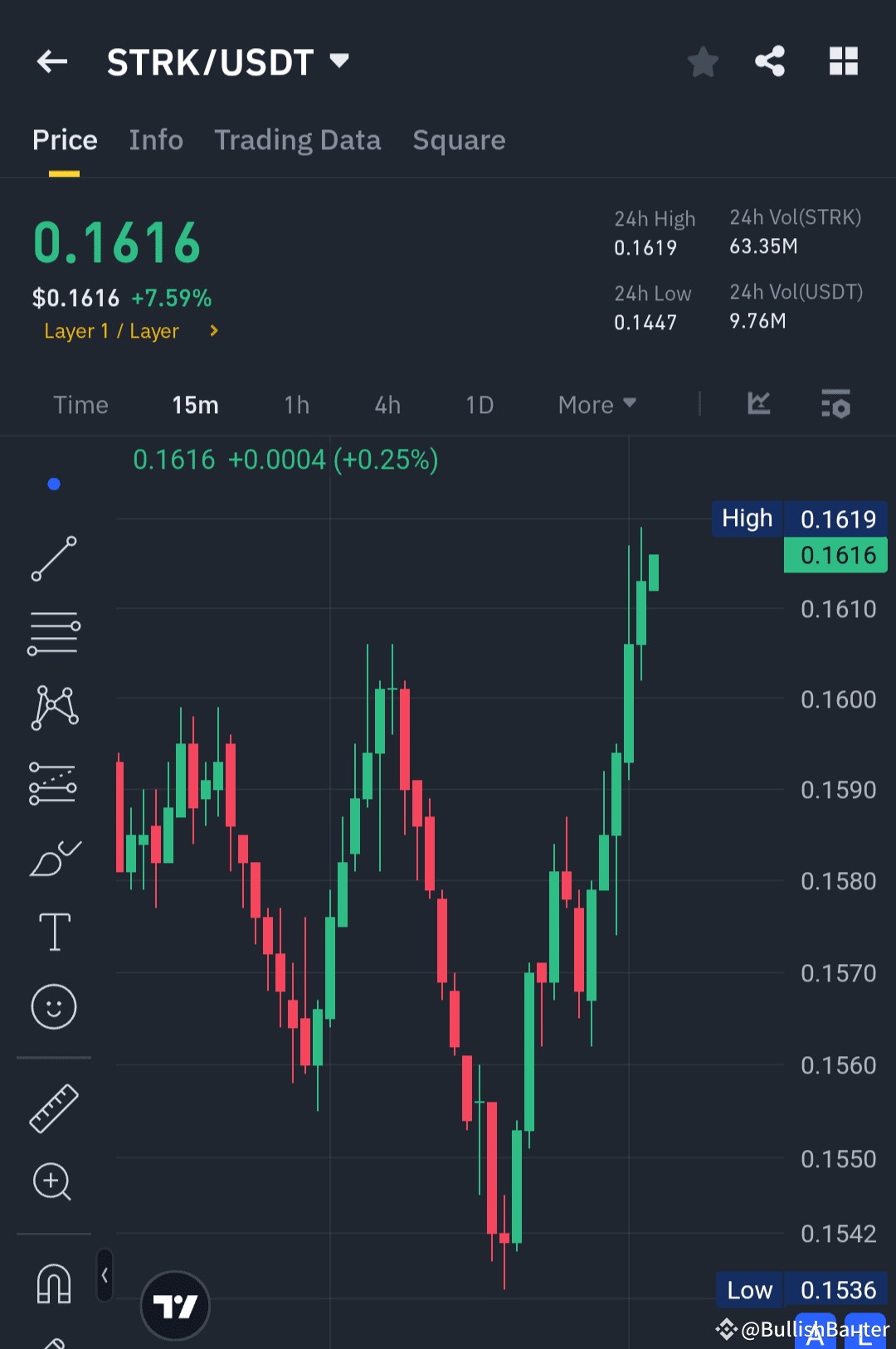Switch chart style using chart type icon
This screenshot has width=896, height=1349.
[758, 404]
